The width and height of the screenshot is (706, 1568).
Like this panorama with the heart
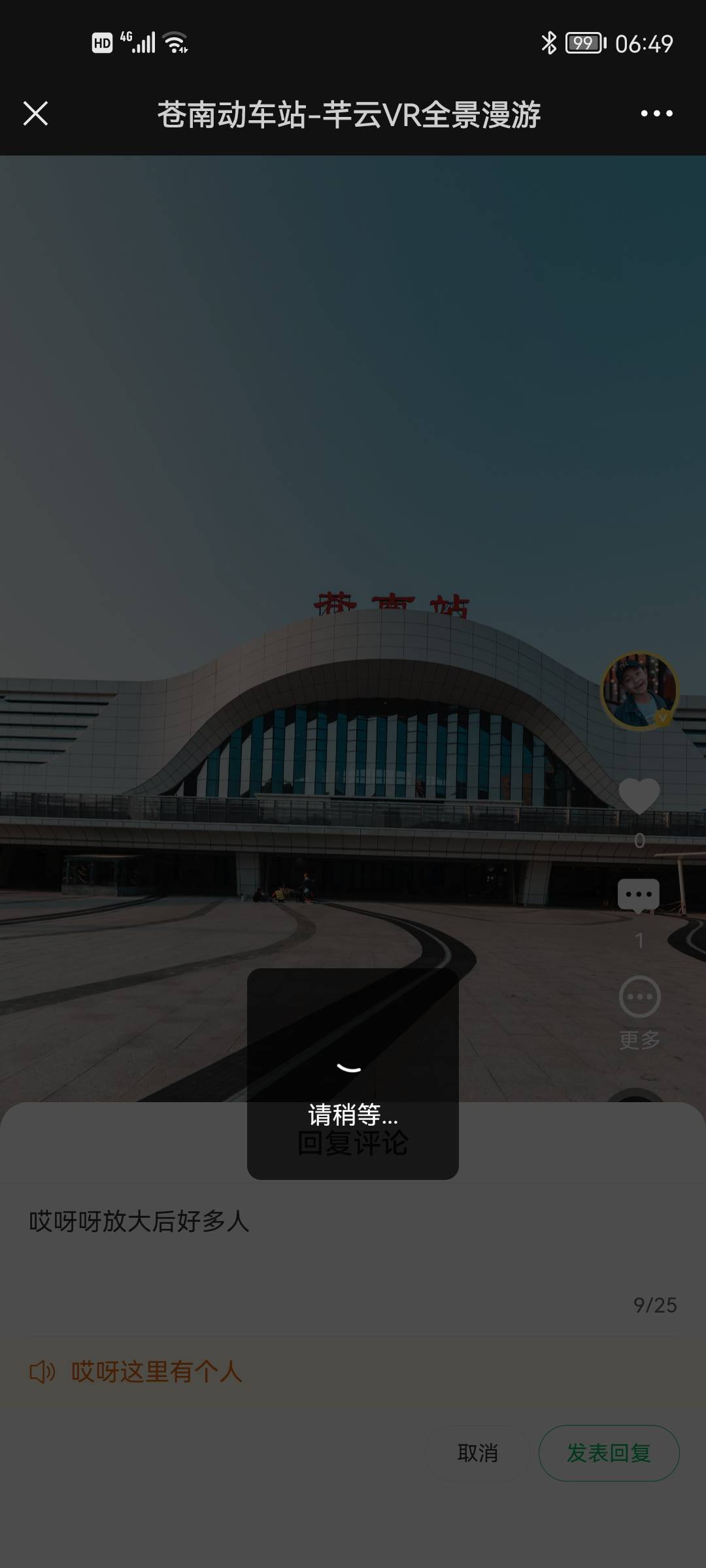click(x=639, y=796)
